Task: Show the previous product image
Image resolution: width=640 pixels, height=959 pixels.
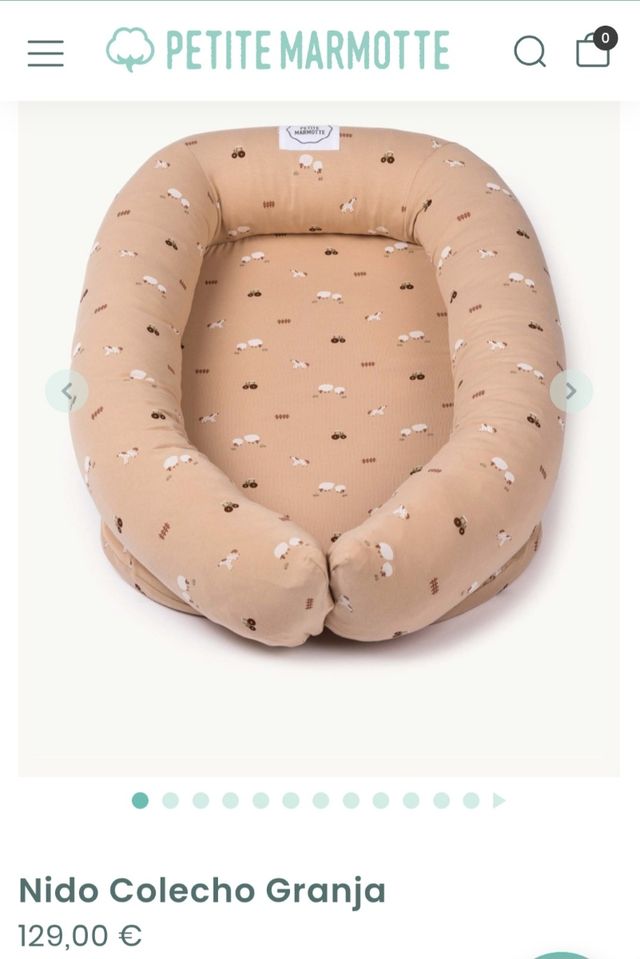Action: (67, 392)
